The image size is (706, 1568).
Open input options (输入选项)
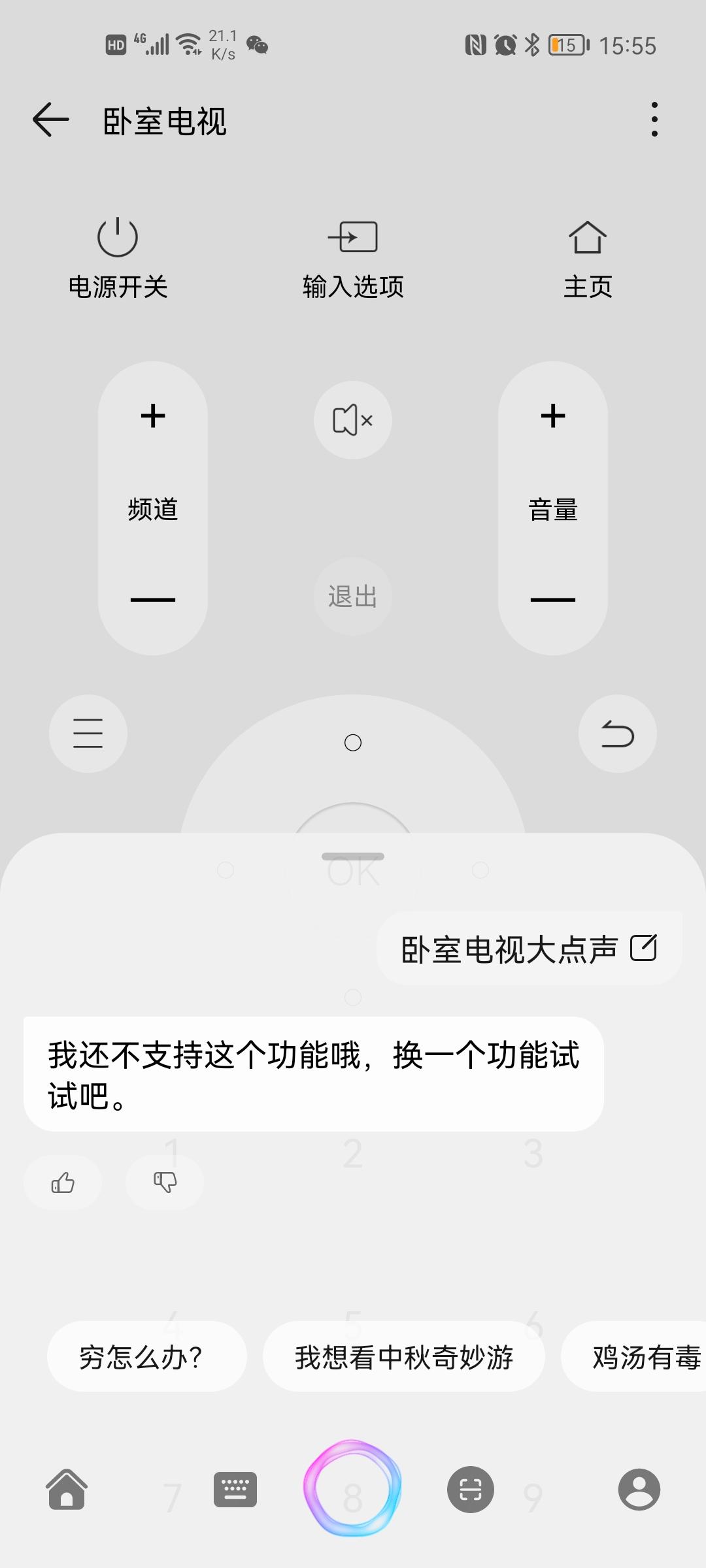pos(353,257)
